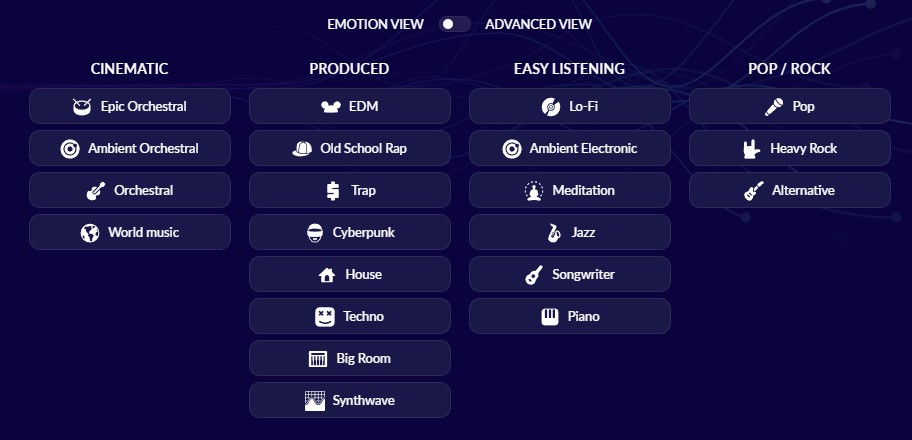Image resolution: width=912 pixels, height=440 pixels.
Task: Select Old School Rap
Action: pos(350,148)
